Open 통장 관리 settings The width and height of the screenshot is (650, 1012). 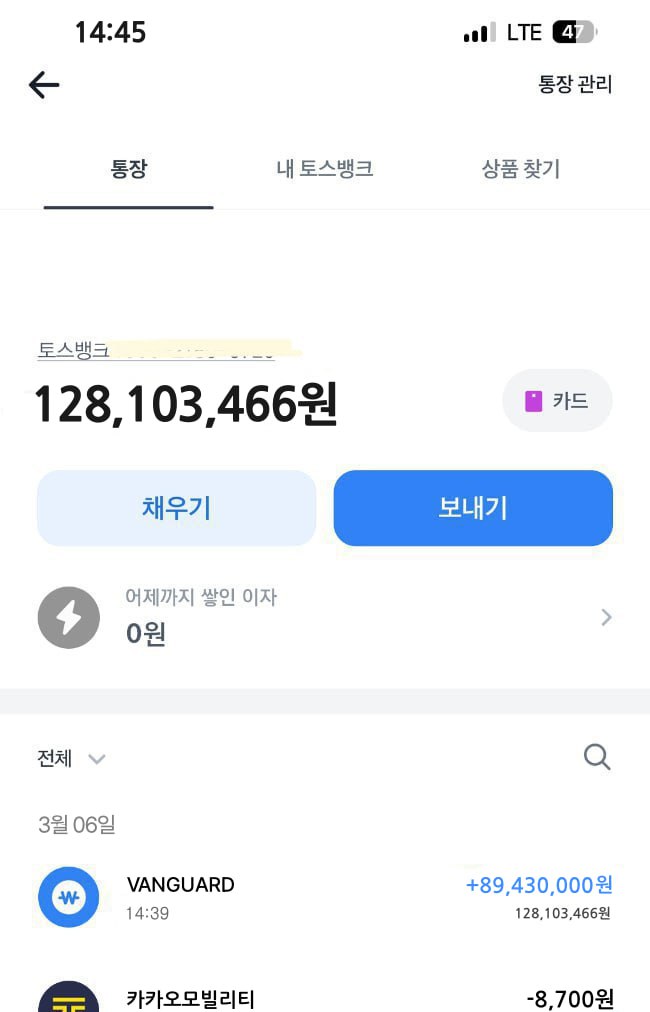[x=575, y=85]
